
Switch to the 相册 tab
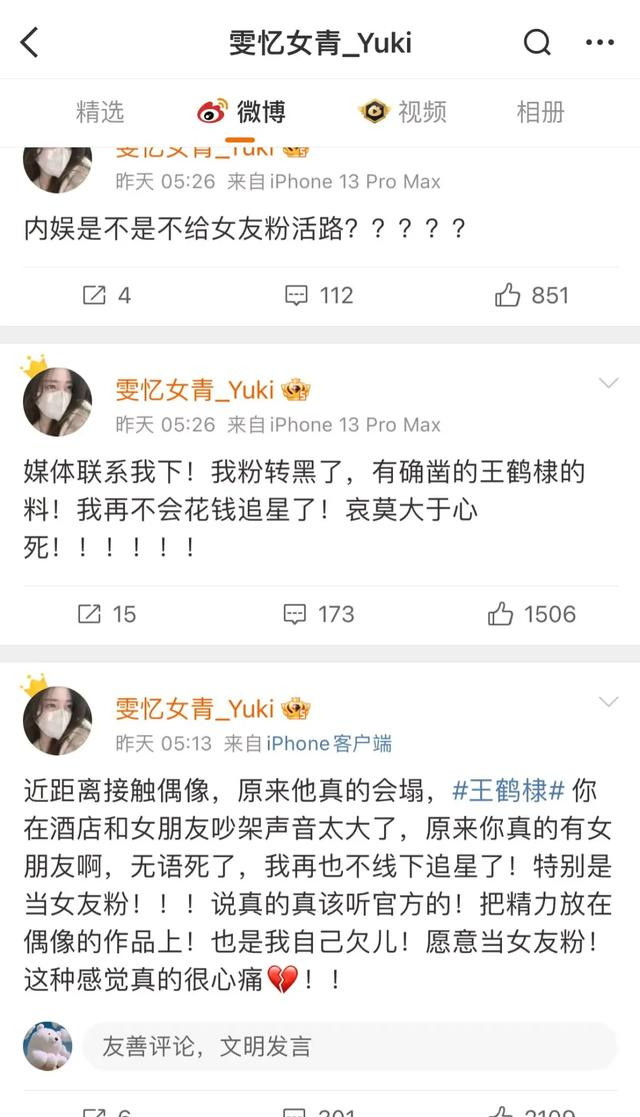click(x=540, y=111)
